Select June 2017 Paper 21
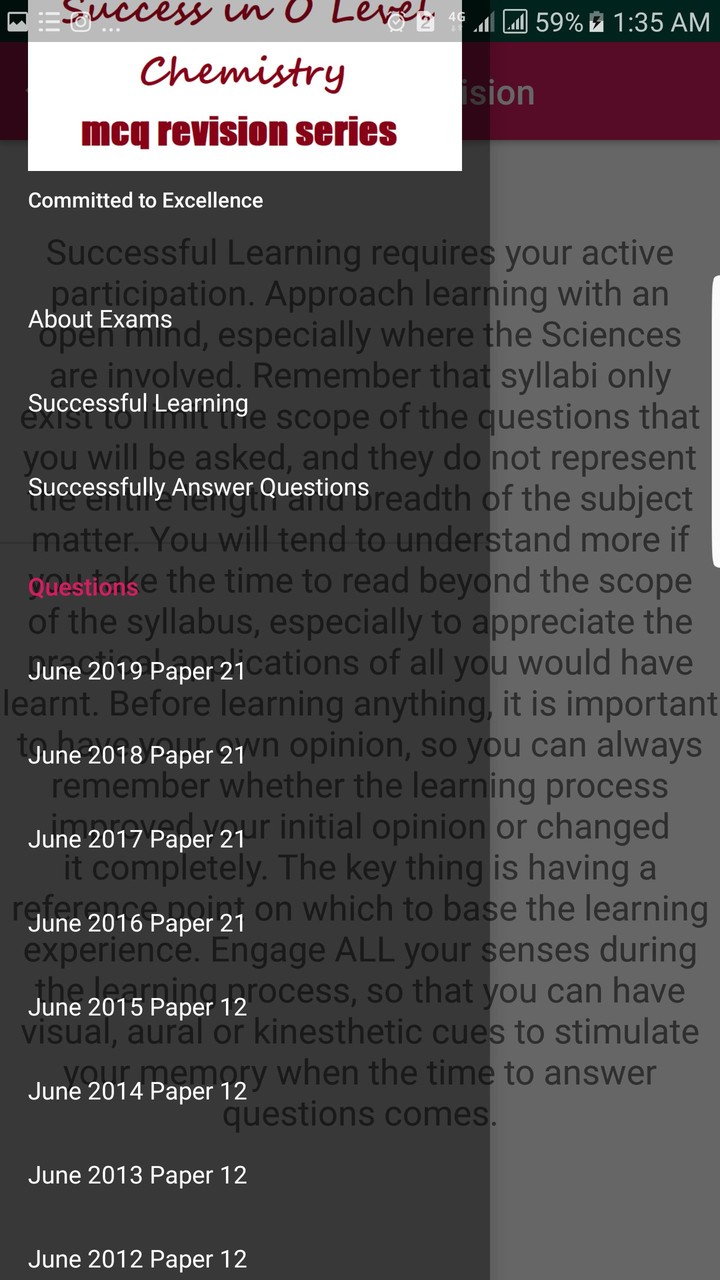Viewport: 720px width, 1280px height. [137, 840]
